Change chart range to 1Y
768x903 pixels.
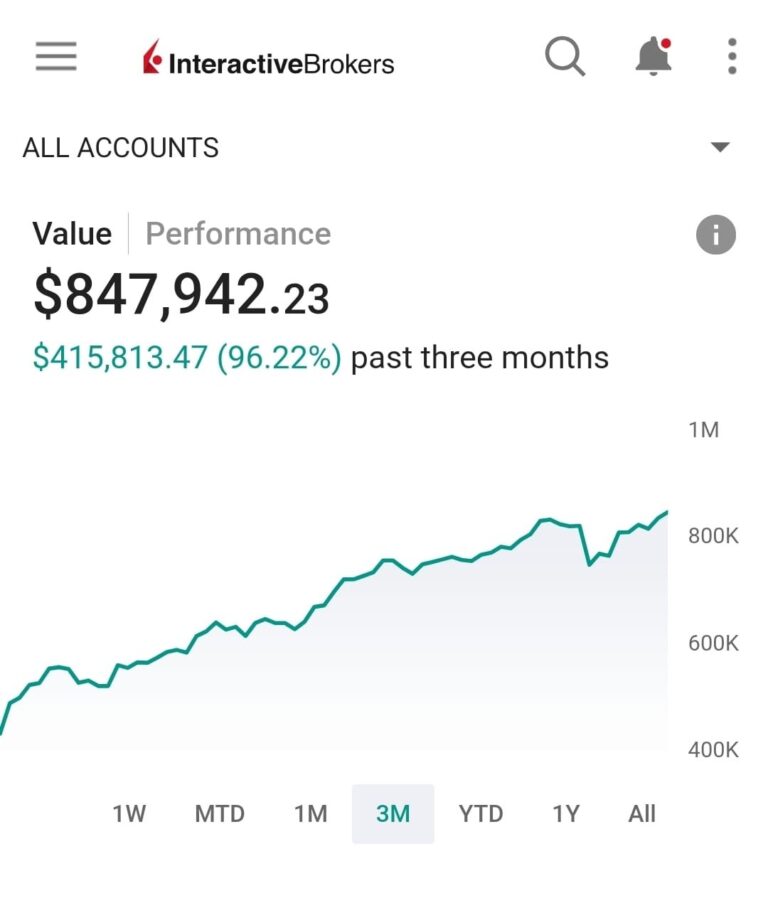[566, 814]
